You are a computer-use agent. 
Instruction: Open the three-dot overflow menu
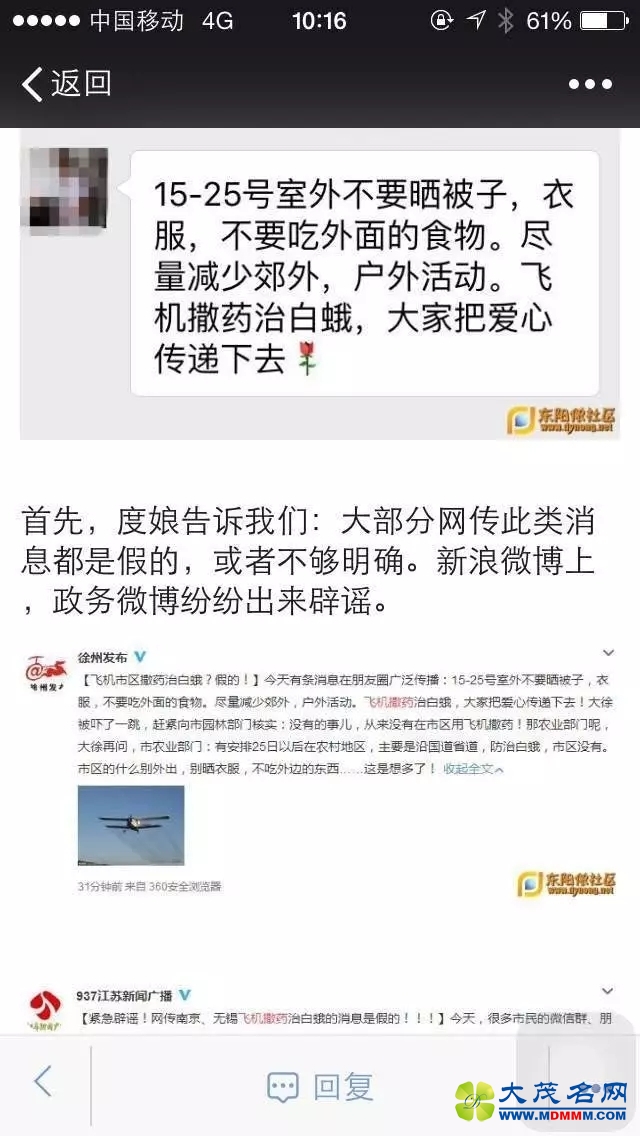point(589,85)
